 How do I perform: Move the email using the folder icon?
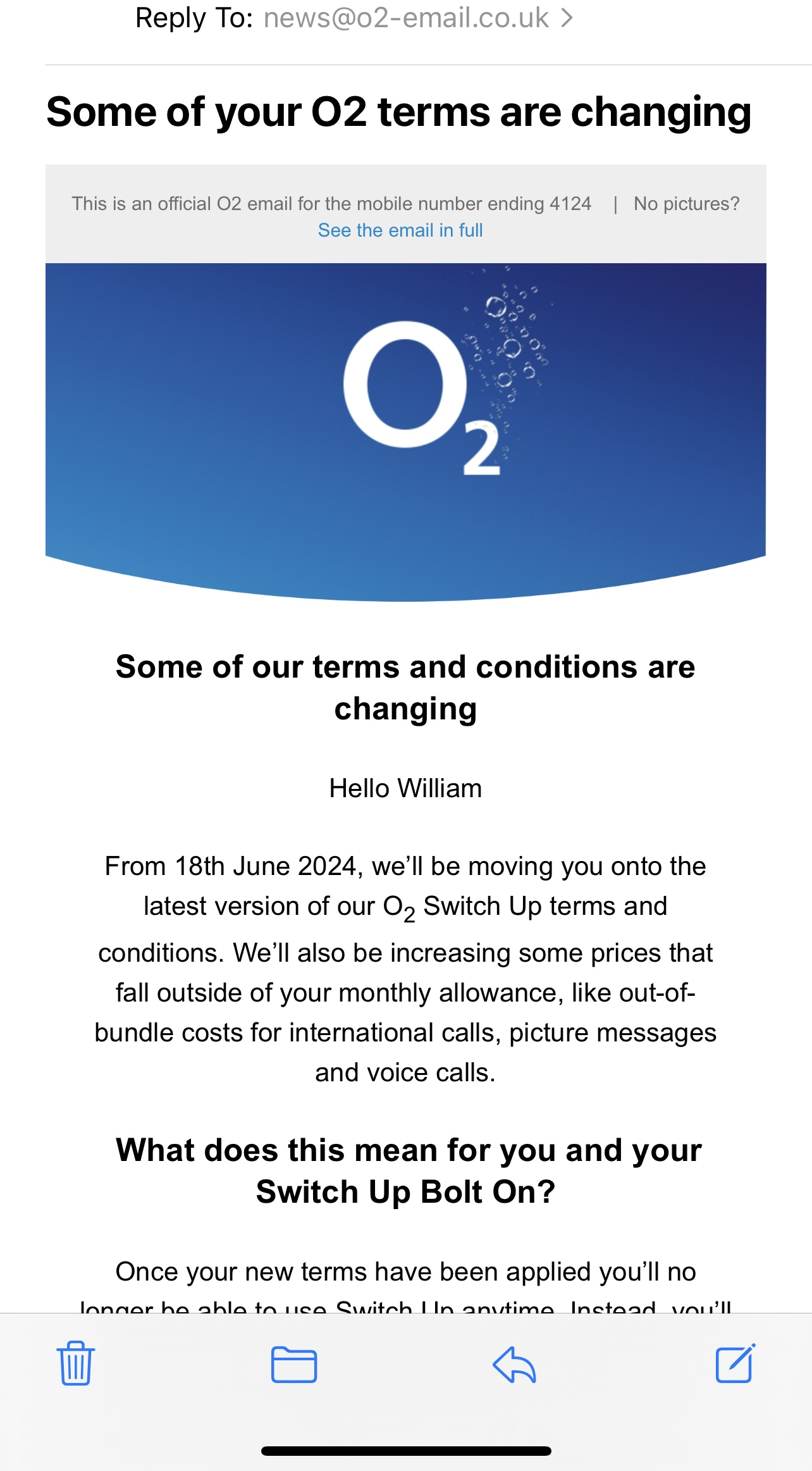294,1364
